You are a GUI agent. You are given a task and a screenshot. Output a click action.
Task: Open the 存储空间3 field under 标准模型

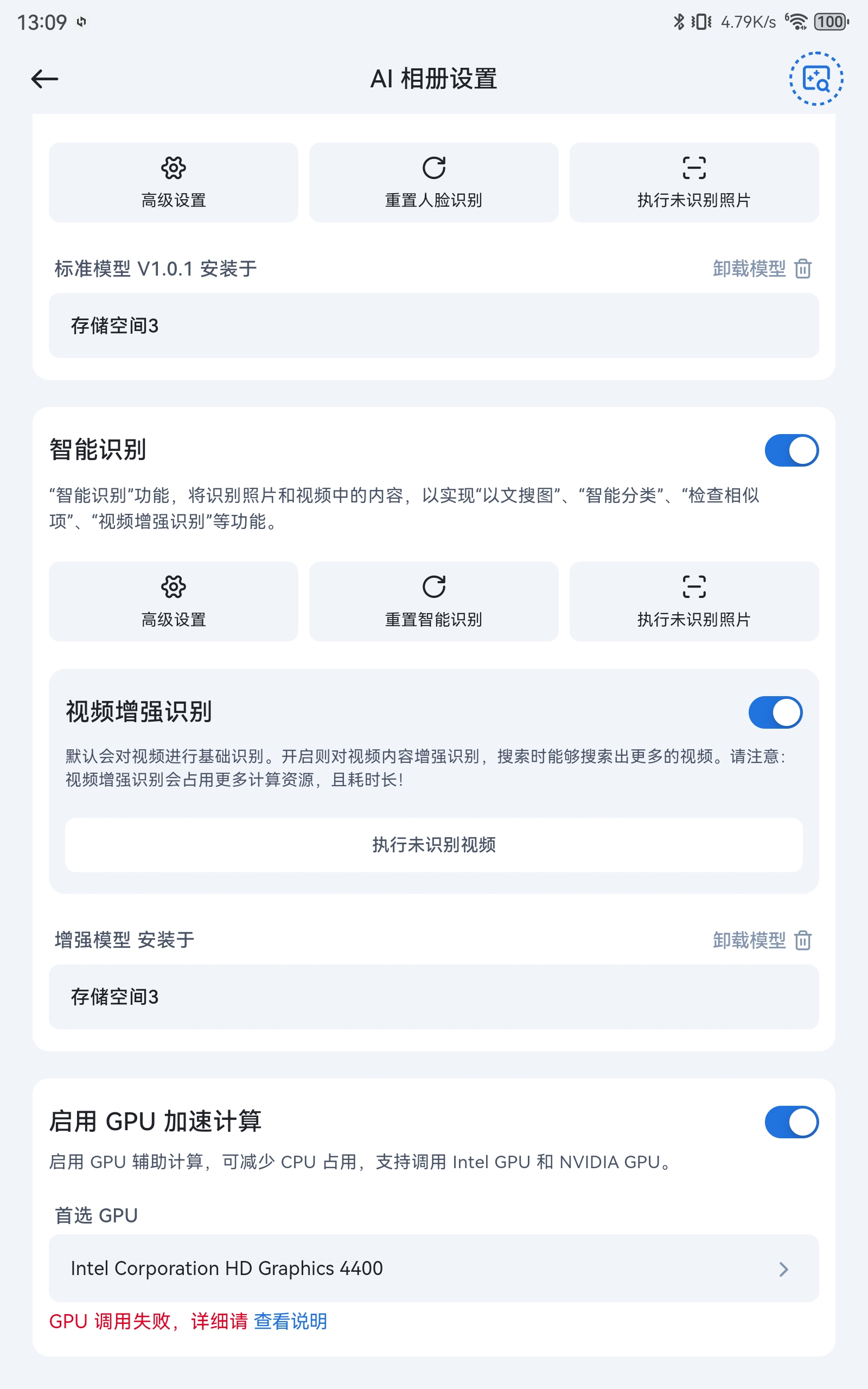pos(434,326)
